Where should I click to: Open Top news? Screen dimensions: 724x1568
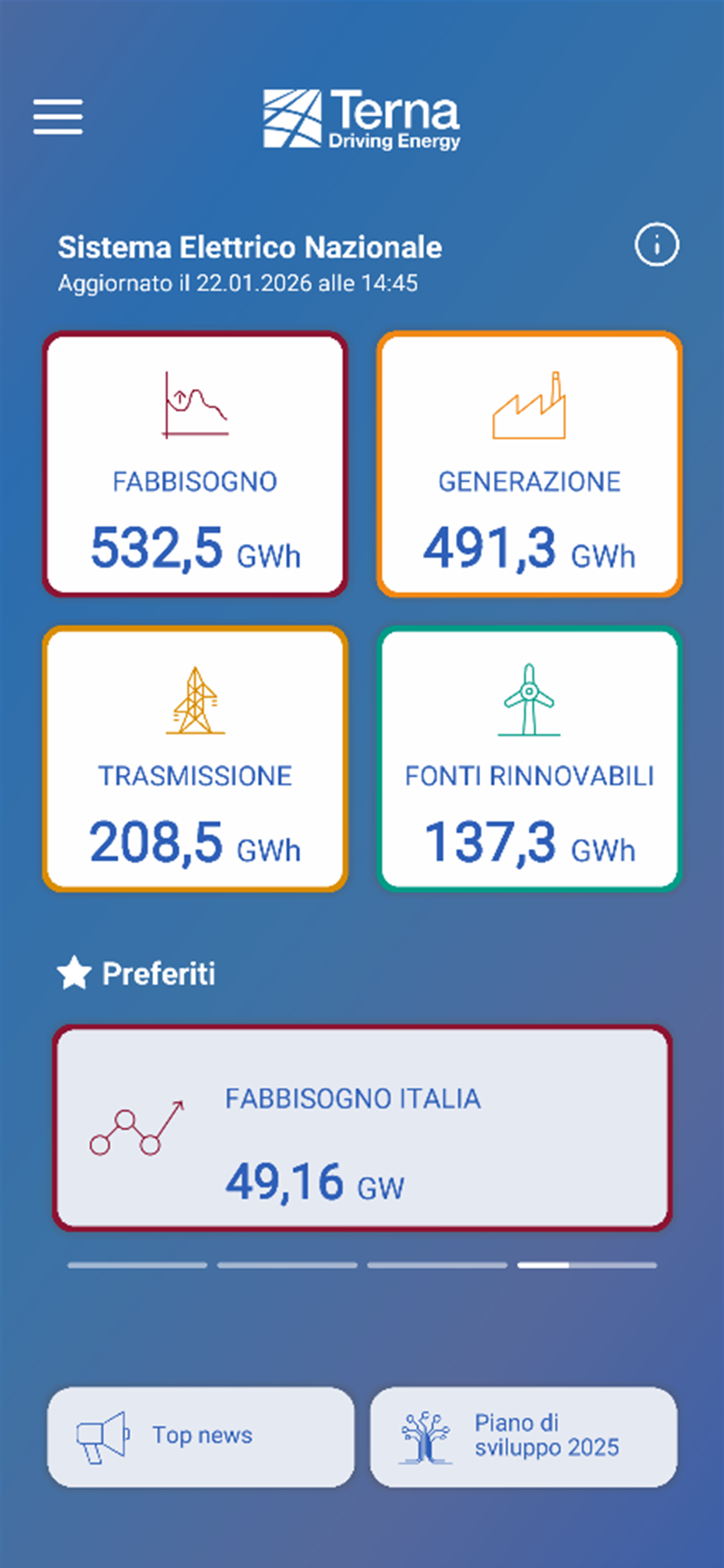[201, 1437]
